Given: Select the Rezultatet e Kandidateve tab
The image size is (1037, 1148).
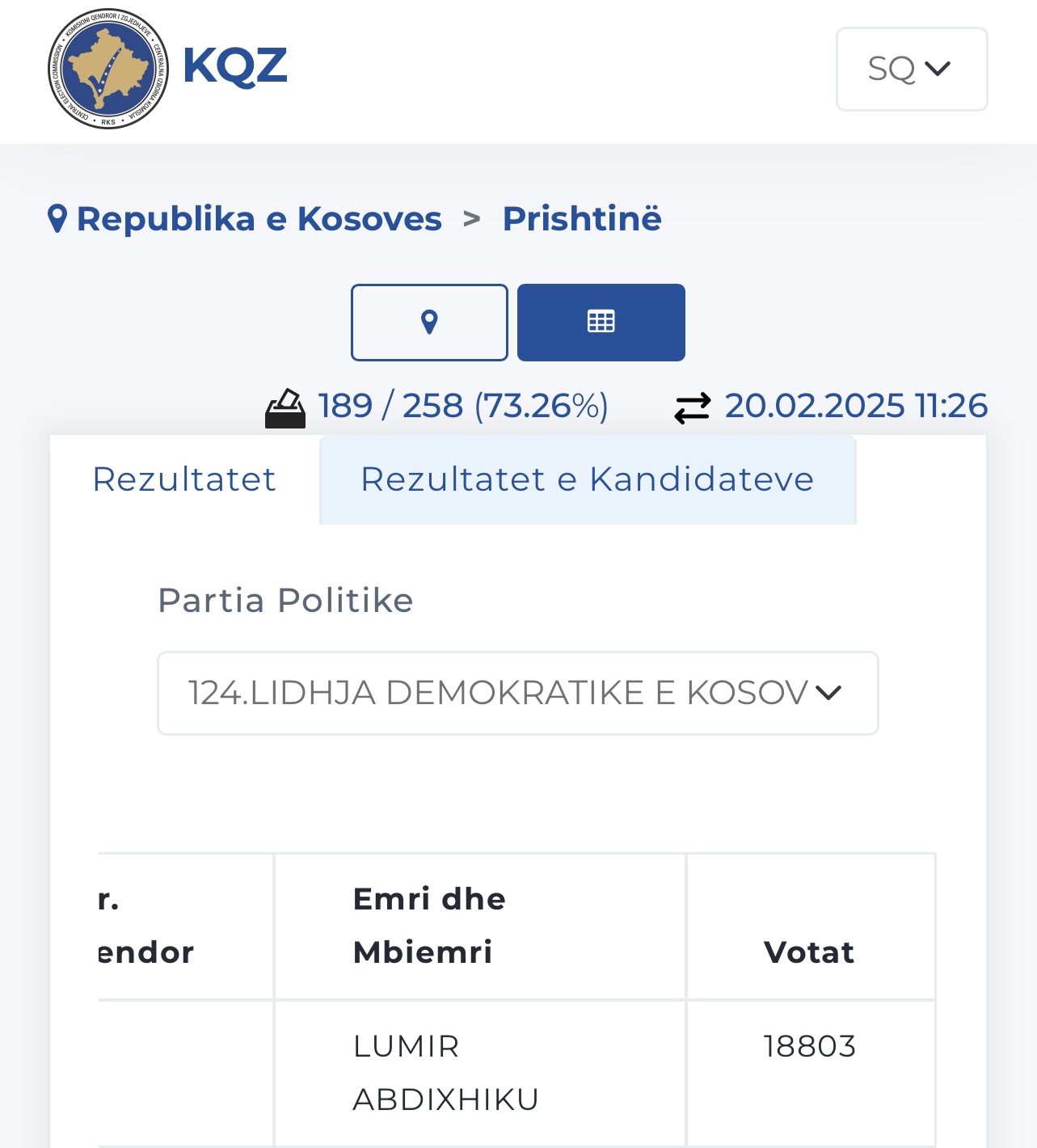Looking at the screenshot, I should (587, 479).
